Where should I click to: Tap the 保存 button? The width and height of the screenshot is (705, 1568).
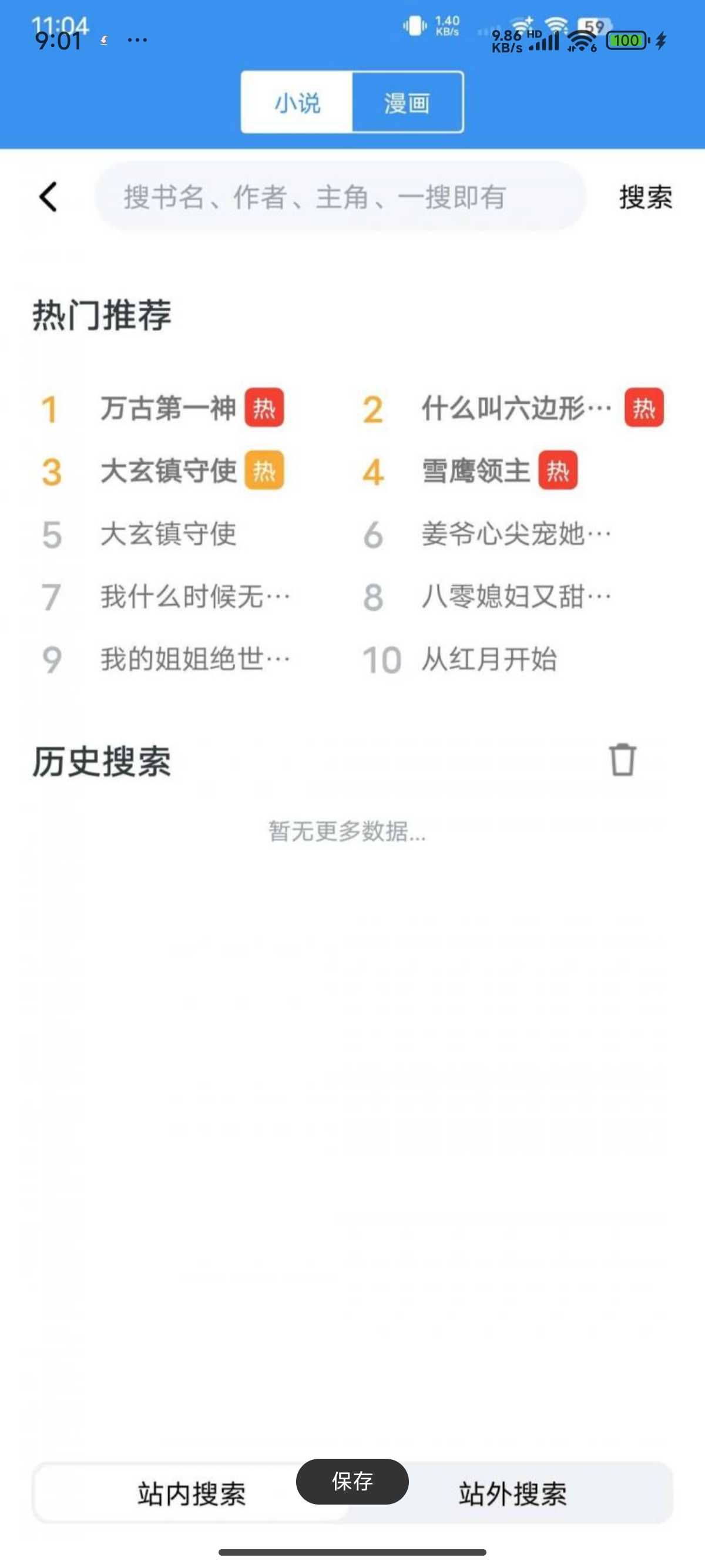tap(352, 1481)
